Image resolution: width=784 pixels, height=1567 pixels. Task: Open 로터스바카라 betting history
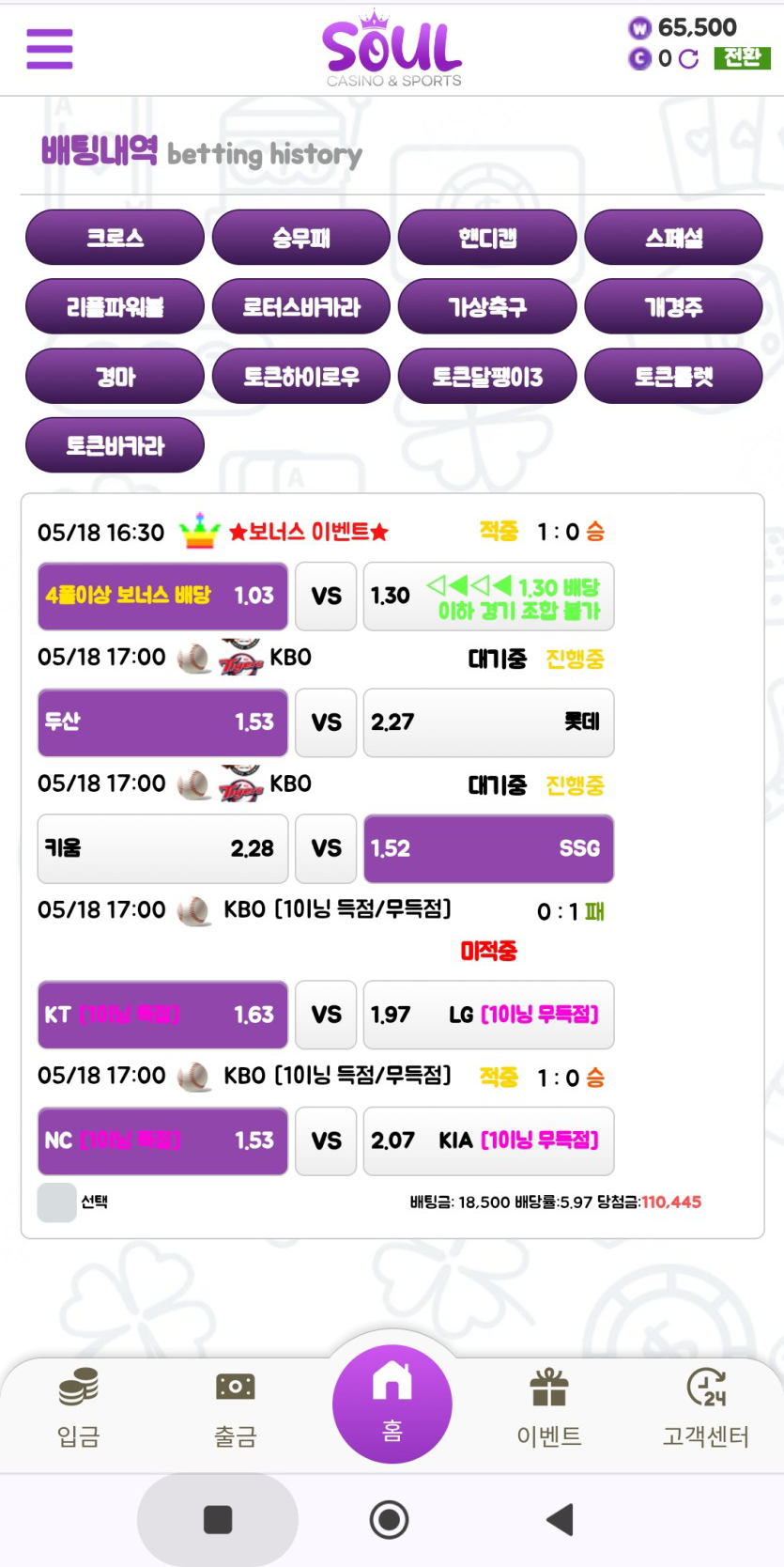(x=300, y=307)
